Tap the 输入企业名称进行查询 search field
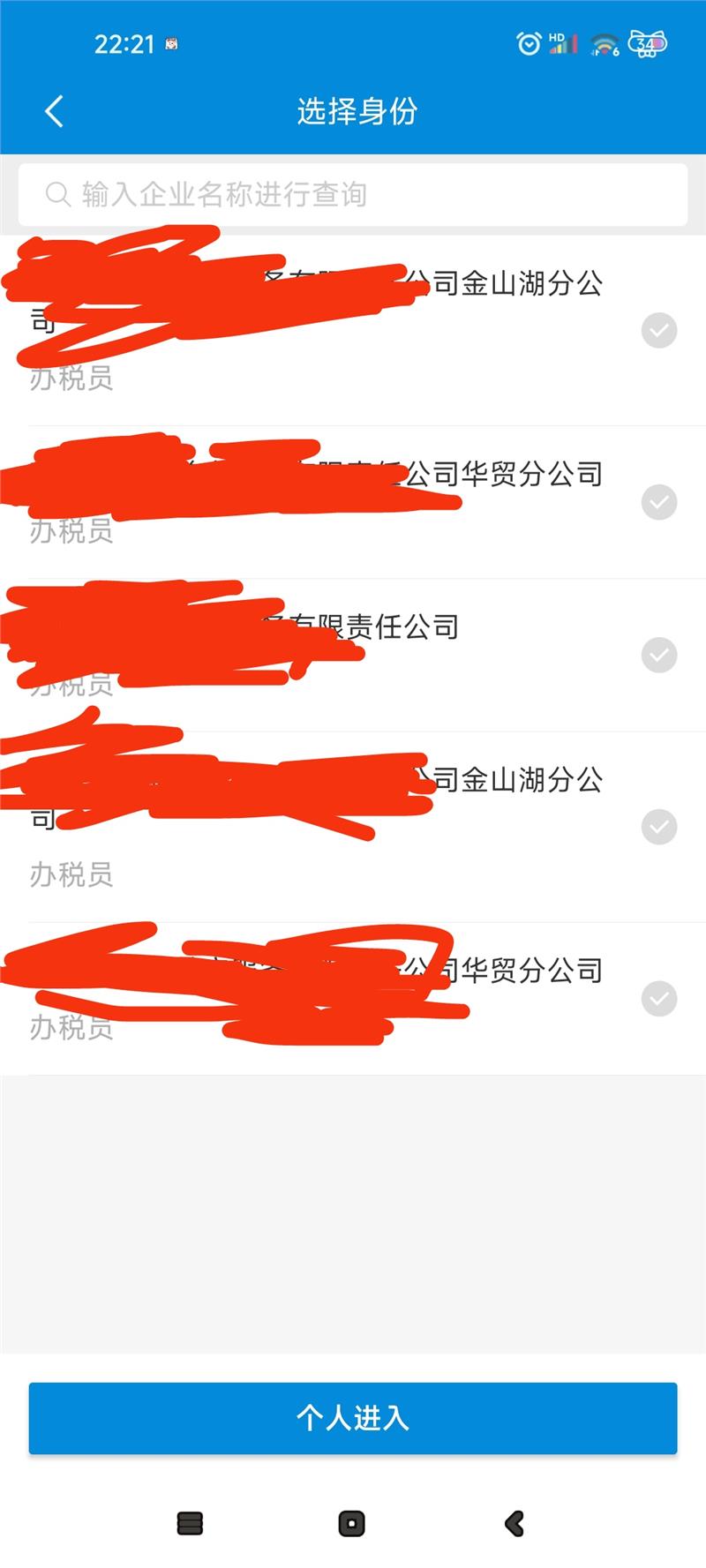Image resolution: width=706 pixels, height=1568 pixels. click(x=353, y=194)
